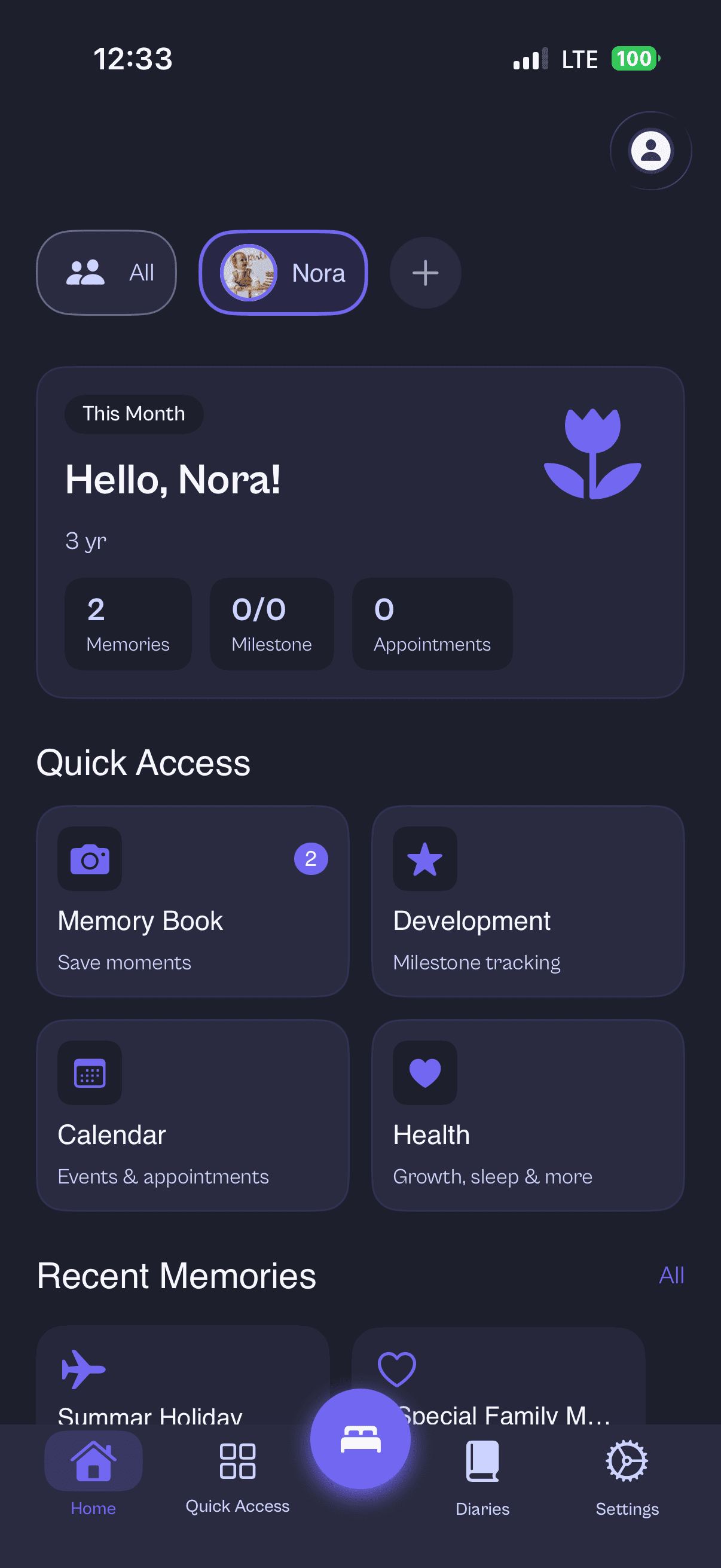View all recent memories
The image size is (721, 1568).
click(x=671, y=1275)
